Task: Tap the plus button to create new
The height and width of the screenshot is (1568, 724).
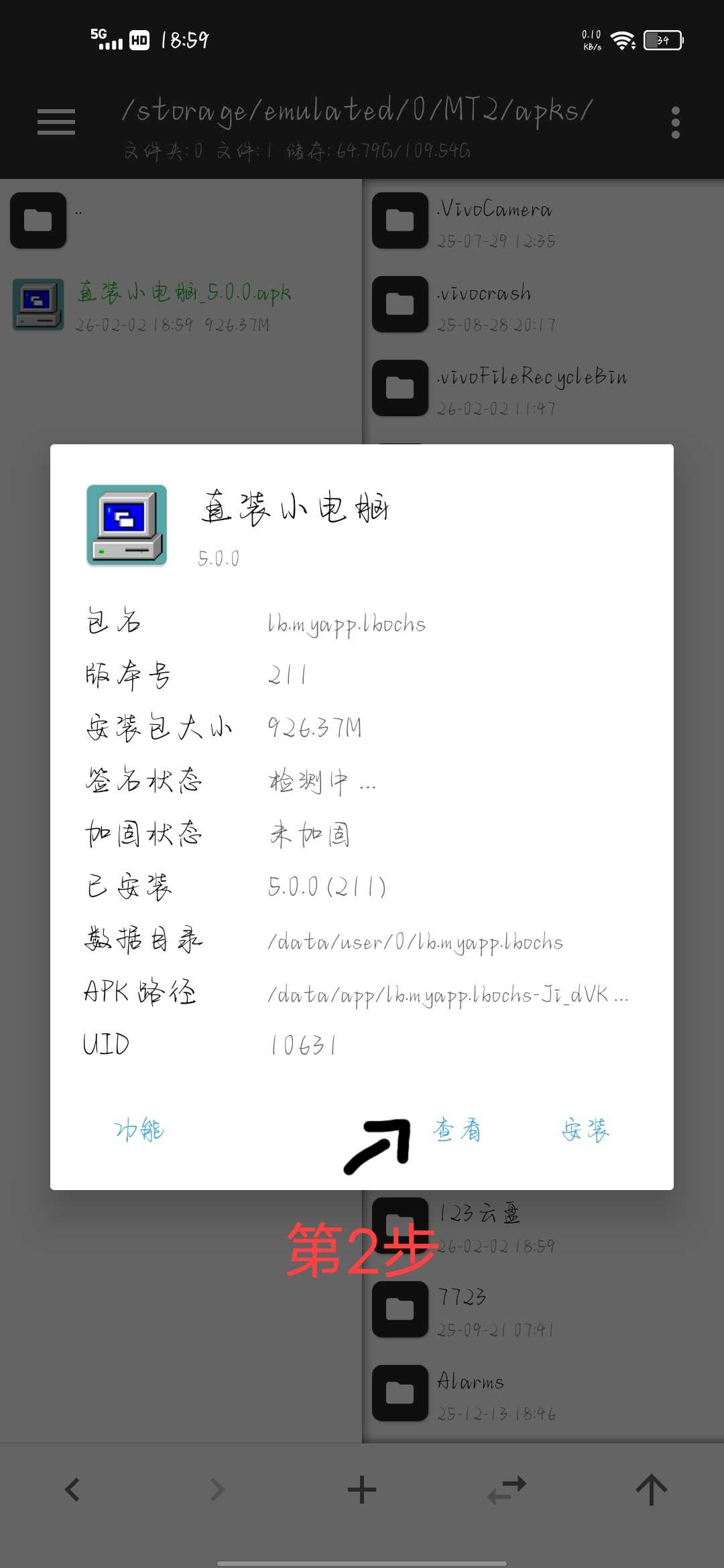Action: (362, 1489)
